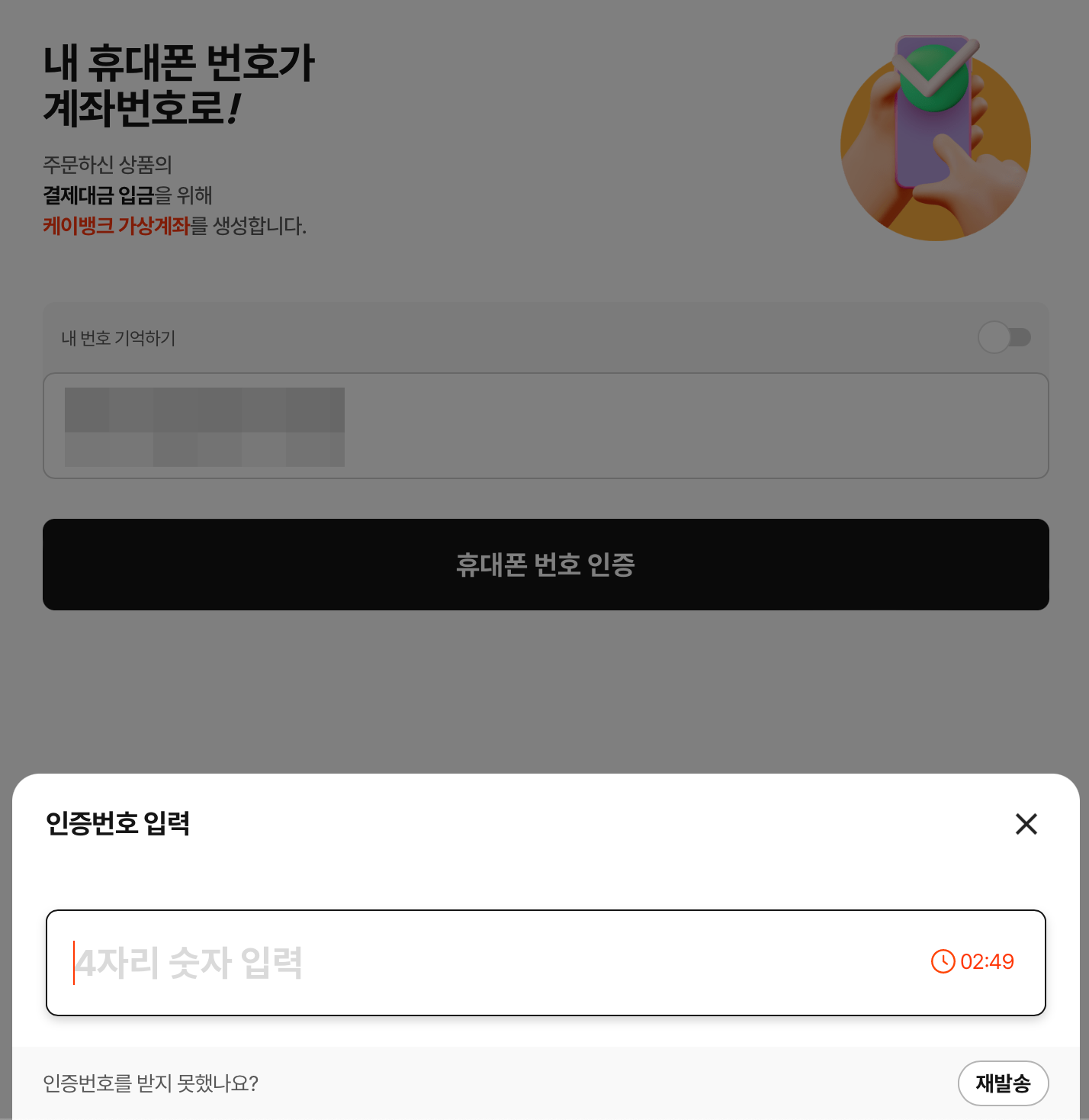Image resolution: width=1089 pixels, height=1120 pixels.
Task: Select the 인증번호 입력 sheet header
Action: (119, 825)
